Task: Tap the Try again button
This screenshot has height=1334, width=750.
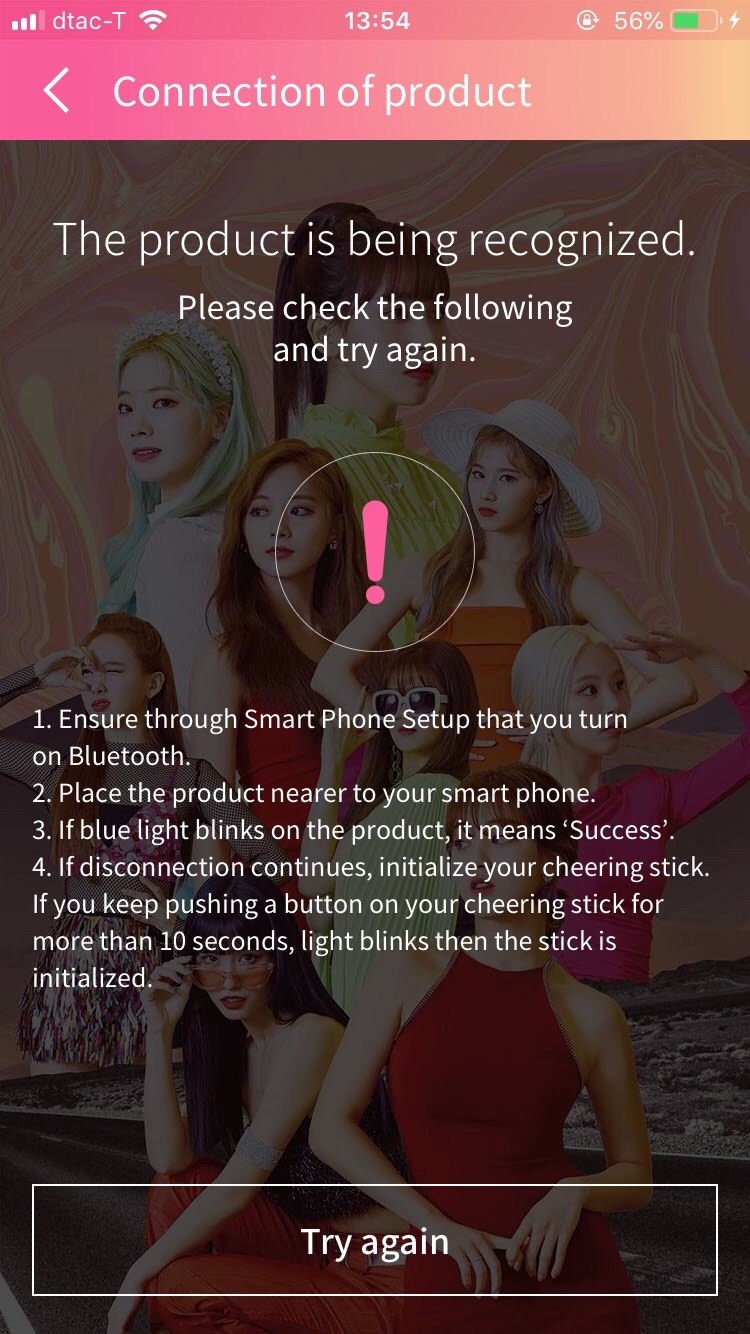Action: (x=375, y=1240)
